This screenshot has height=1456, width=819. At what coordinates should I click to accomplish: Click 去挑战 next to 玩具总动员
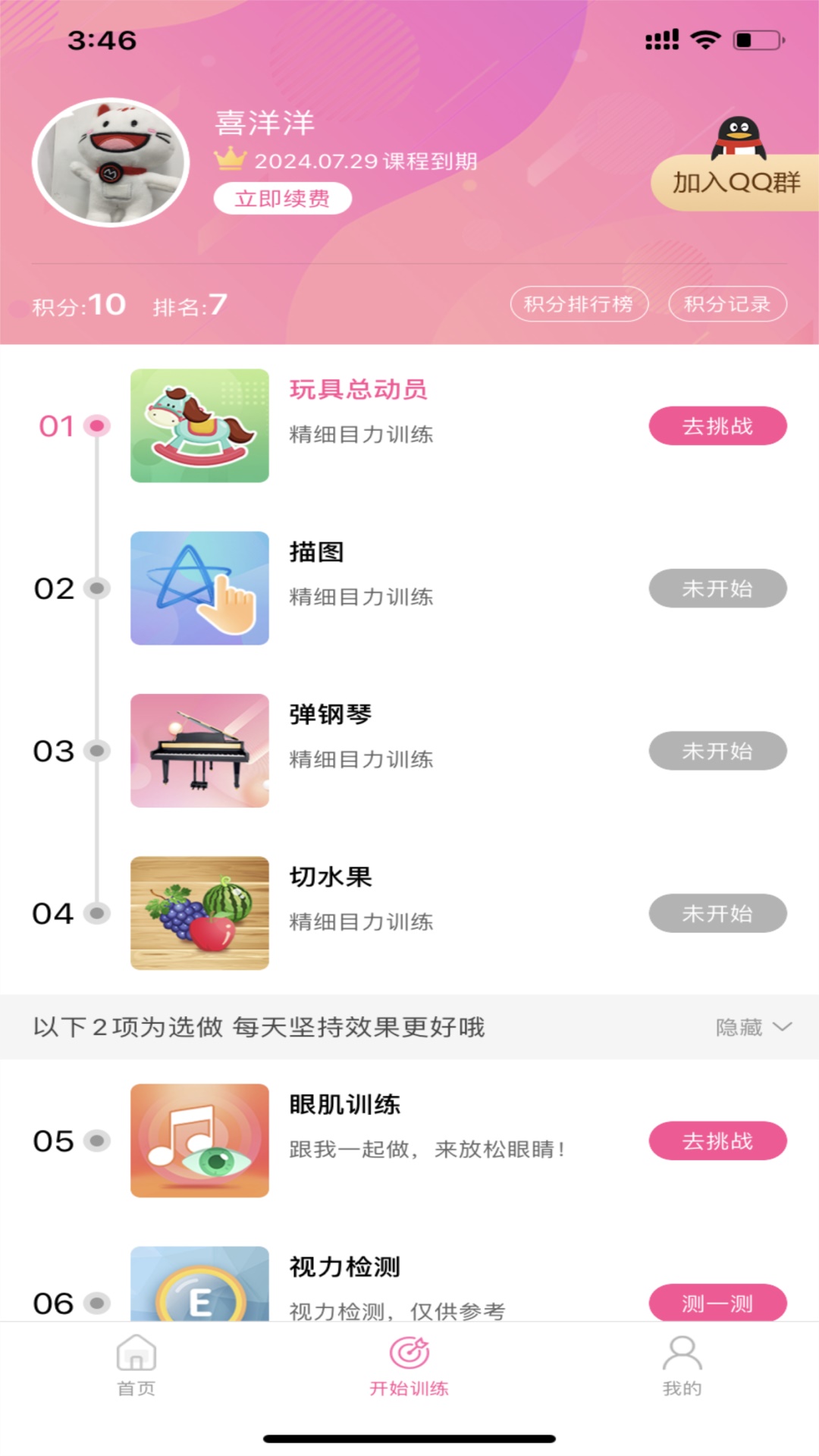717,426
